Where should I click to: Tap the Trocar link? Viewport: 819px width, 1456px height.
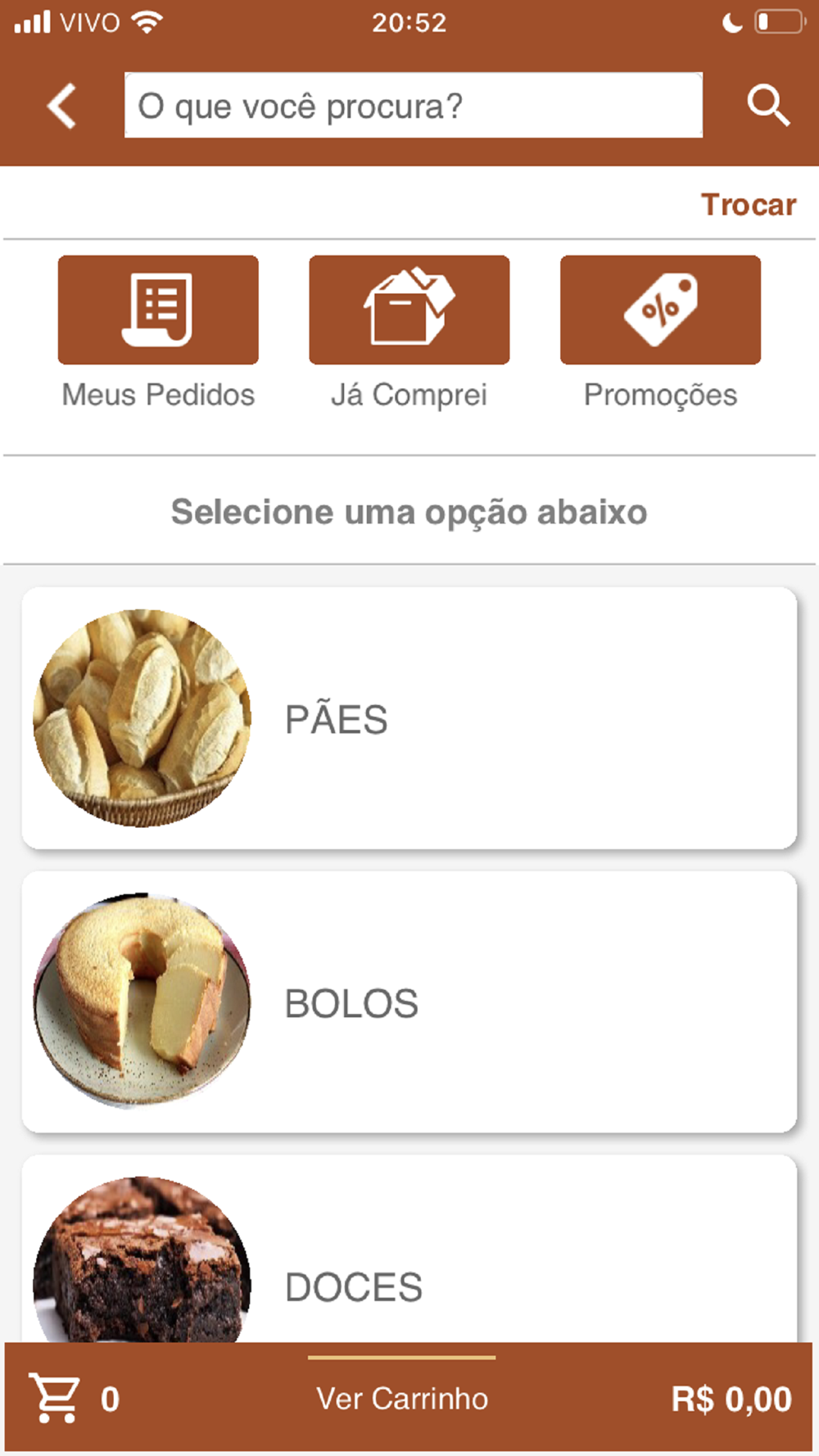click(748, 205)
